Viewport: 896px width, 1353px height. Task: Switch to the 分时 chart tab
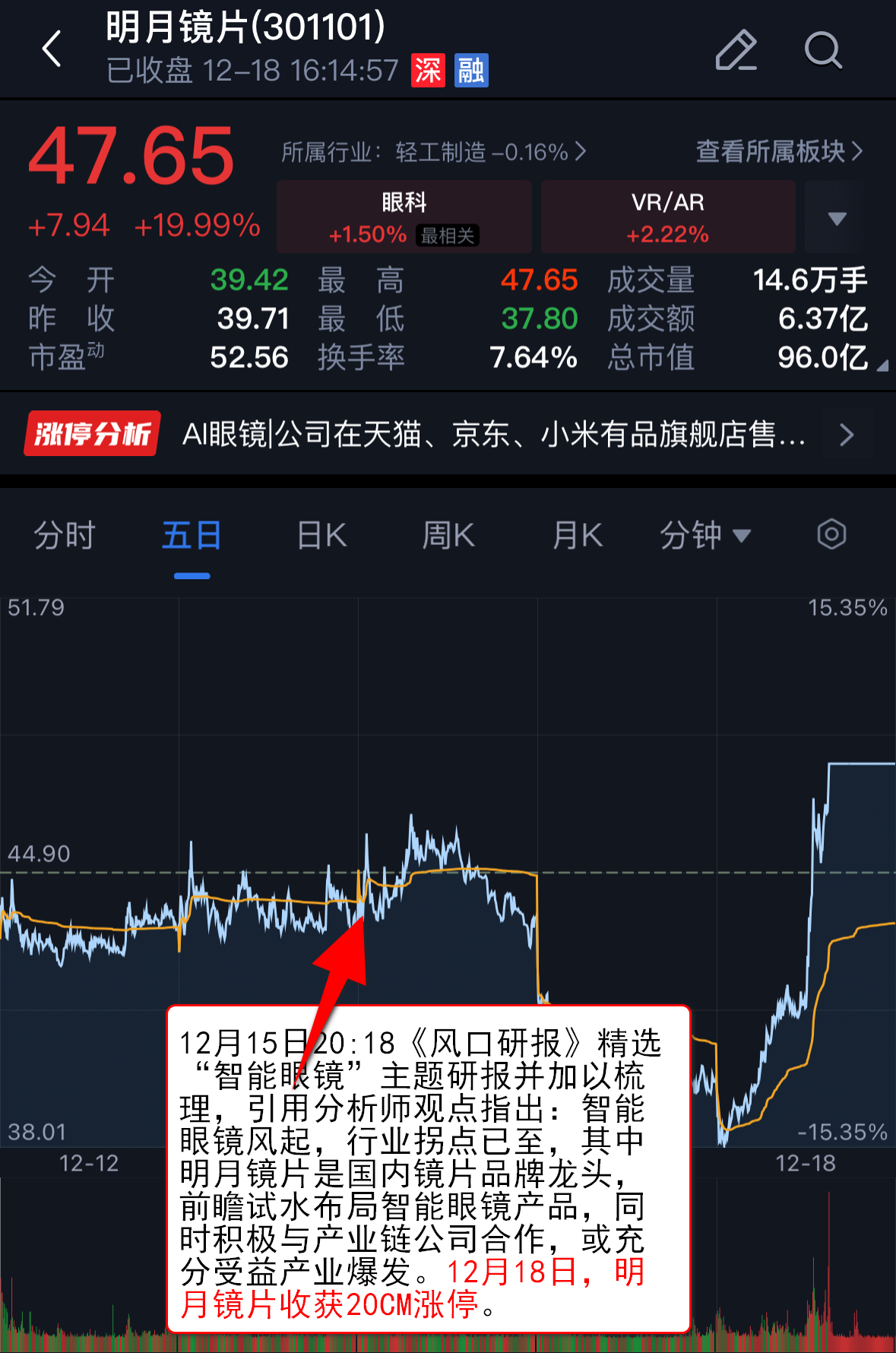(65, 536)
